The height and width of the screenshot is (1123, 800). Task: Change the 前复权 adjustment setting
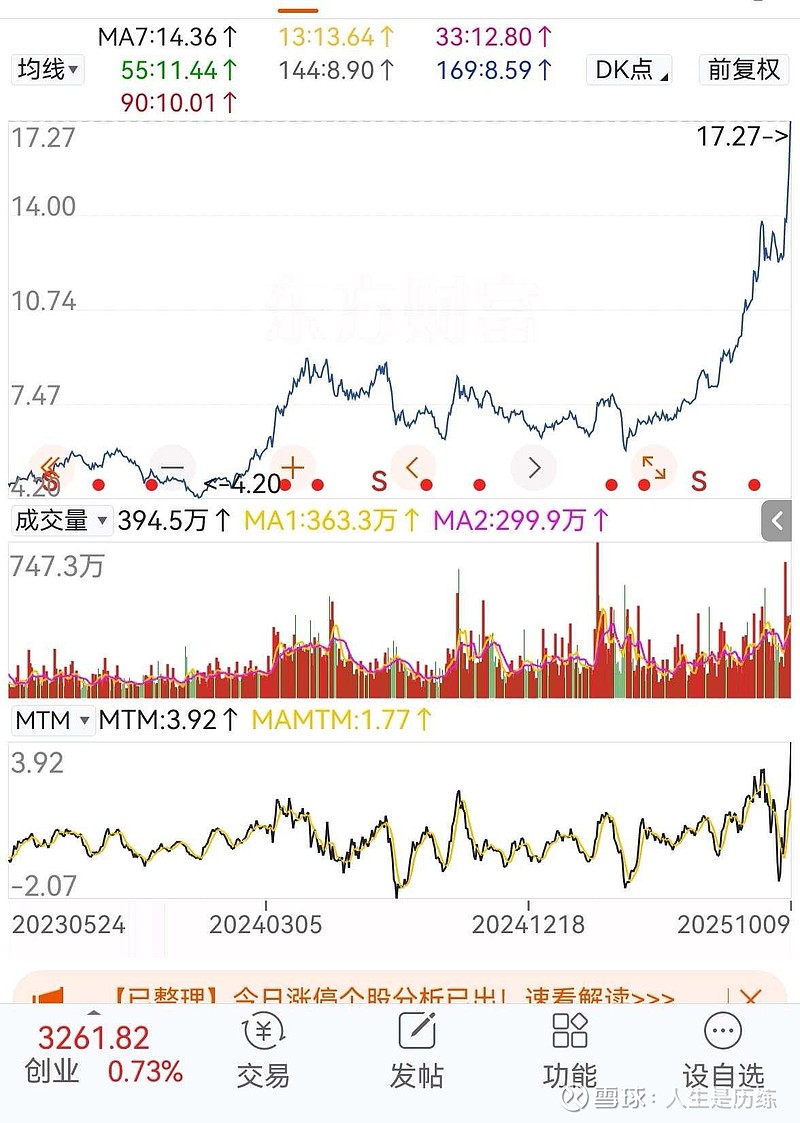point(743,69)
